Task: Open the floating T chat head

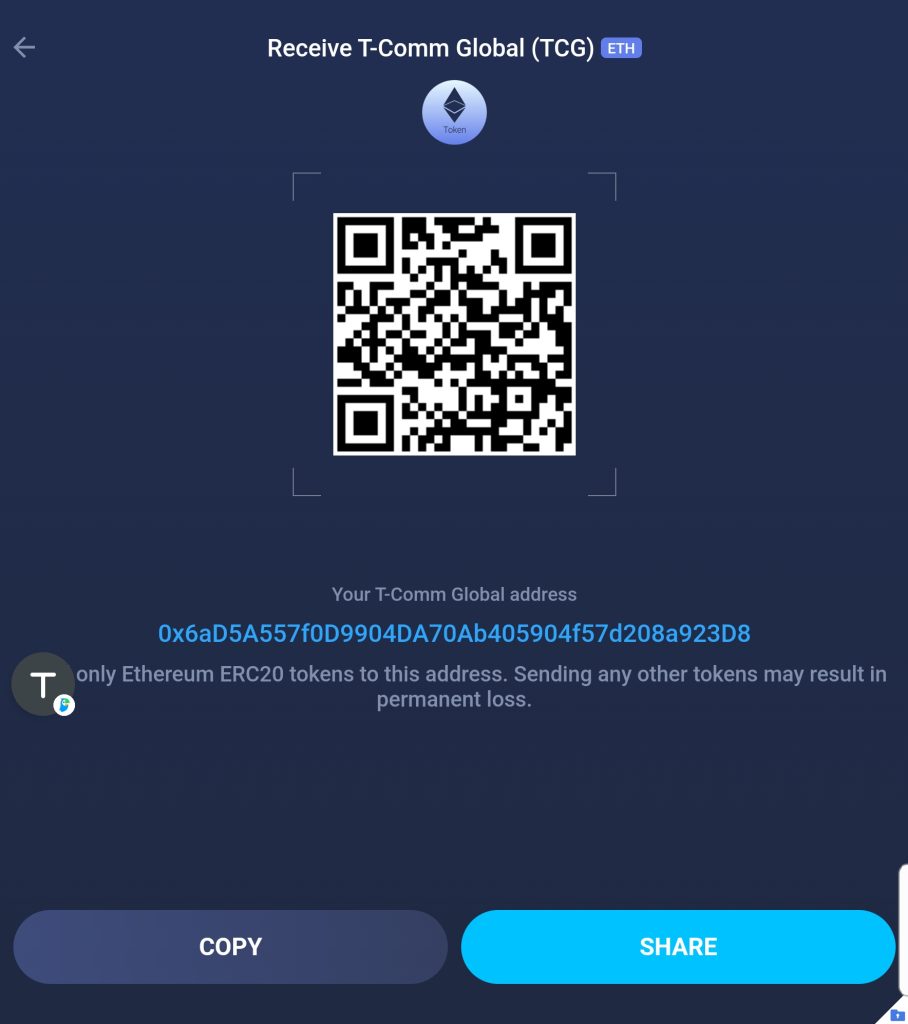Action: pos(43,684)
